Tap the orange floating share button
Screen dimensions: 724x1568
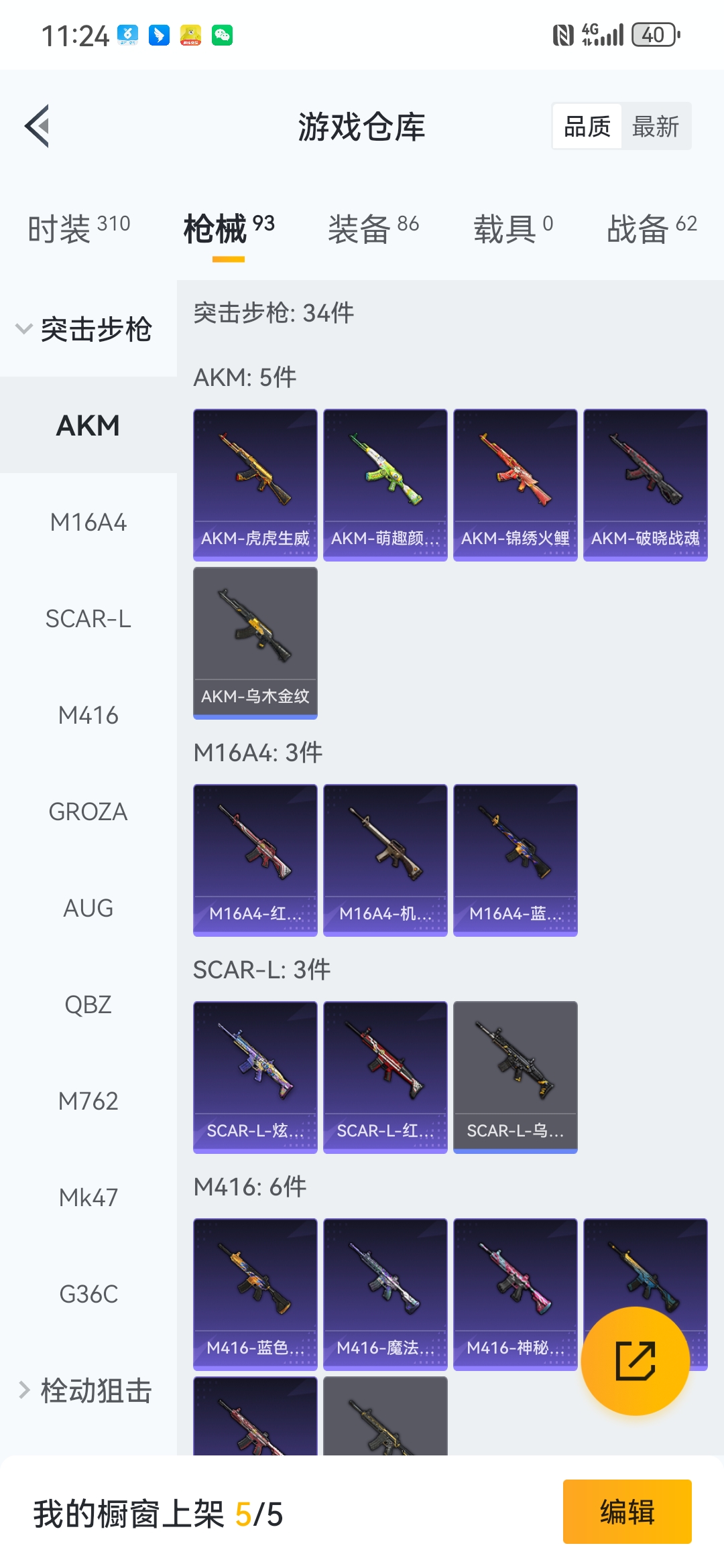636,1361
